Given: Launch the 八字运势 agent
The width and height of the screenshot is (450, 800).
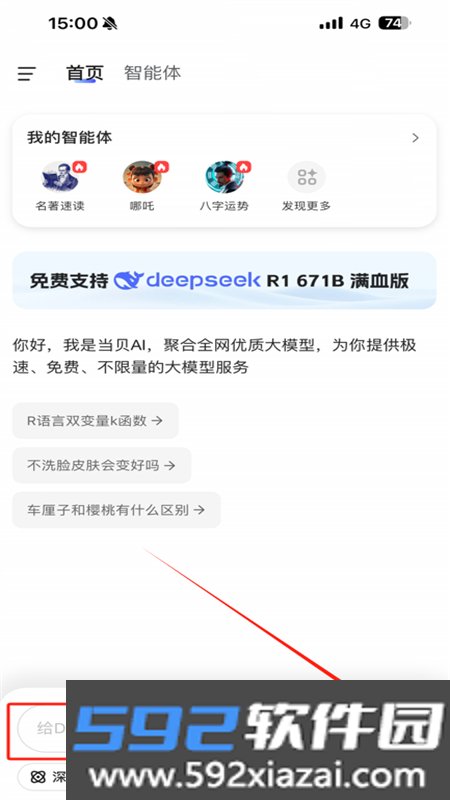Looking at the screenshot, I should (224, 187).
